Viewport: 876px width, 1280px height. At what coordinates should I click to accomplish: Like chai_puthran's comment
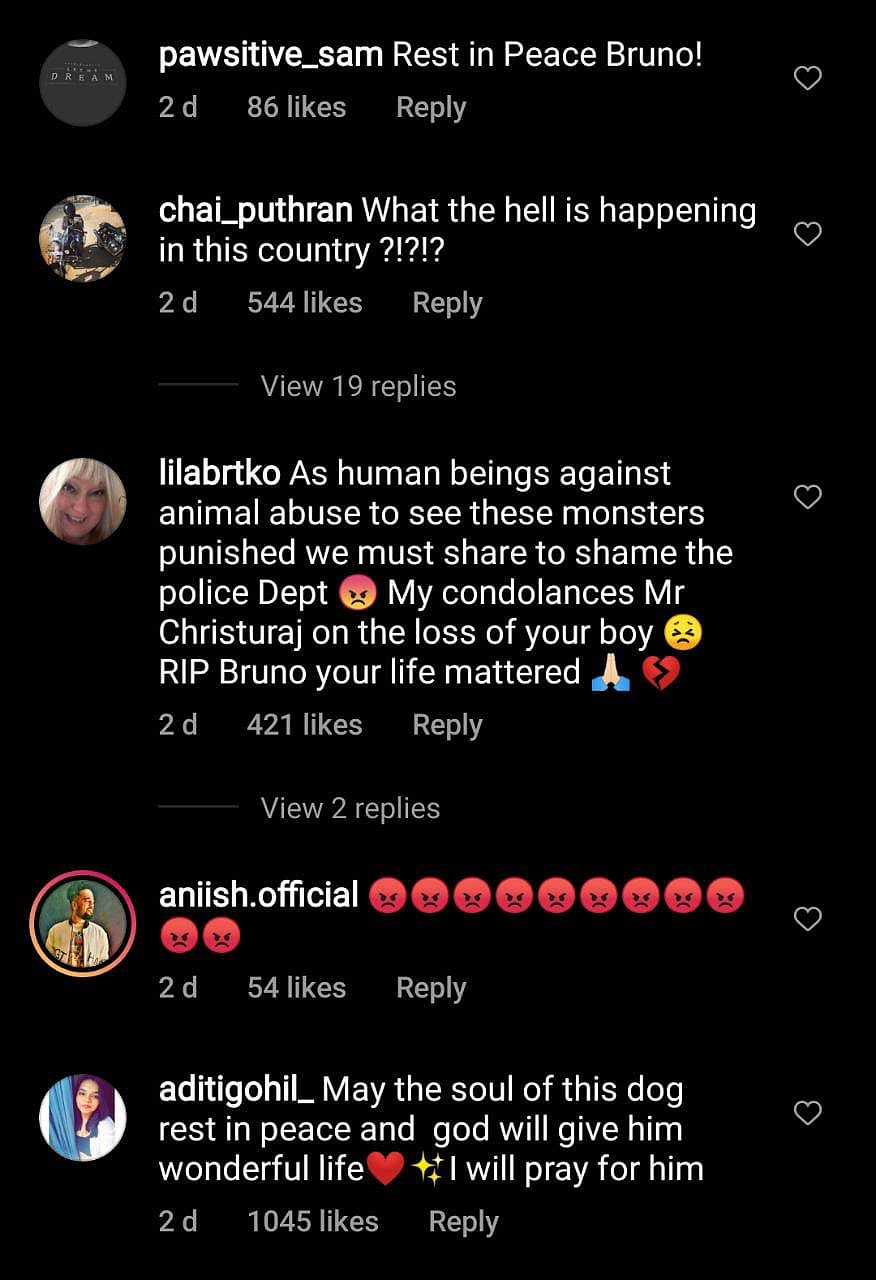click(807, 234)
